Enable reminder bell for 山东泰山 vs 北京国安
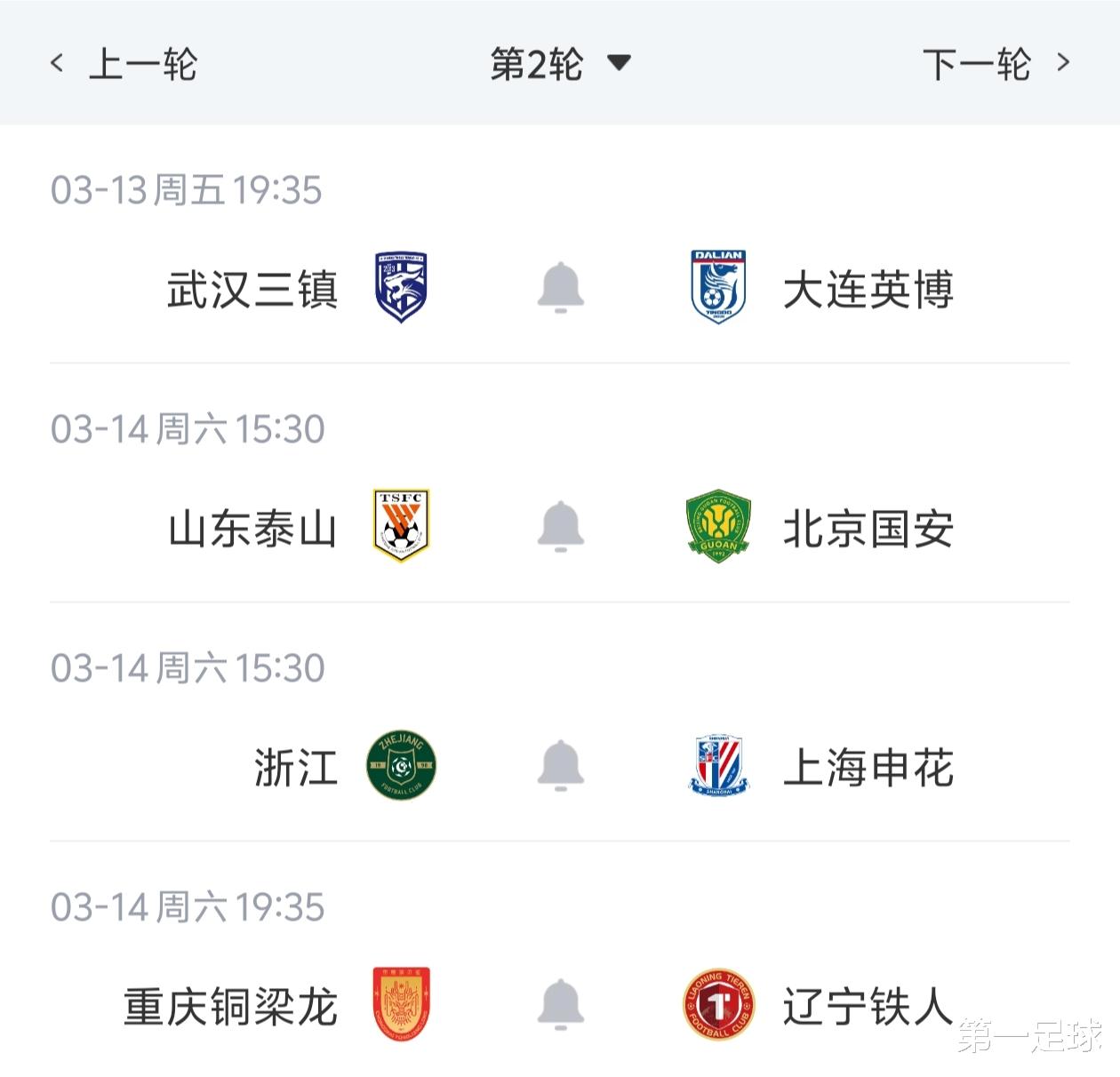1120x1077 pixels. [561, 527]
